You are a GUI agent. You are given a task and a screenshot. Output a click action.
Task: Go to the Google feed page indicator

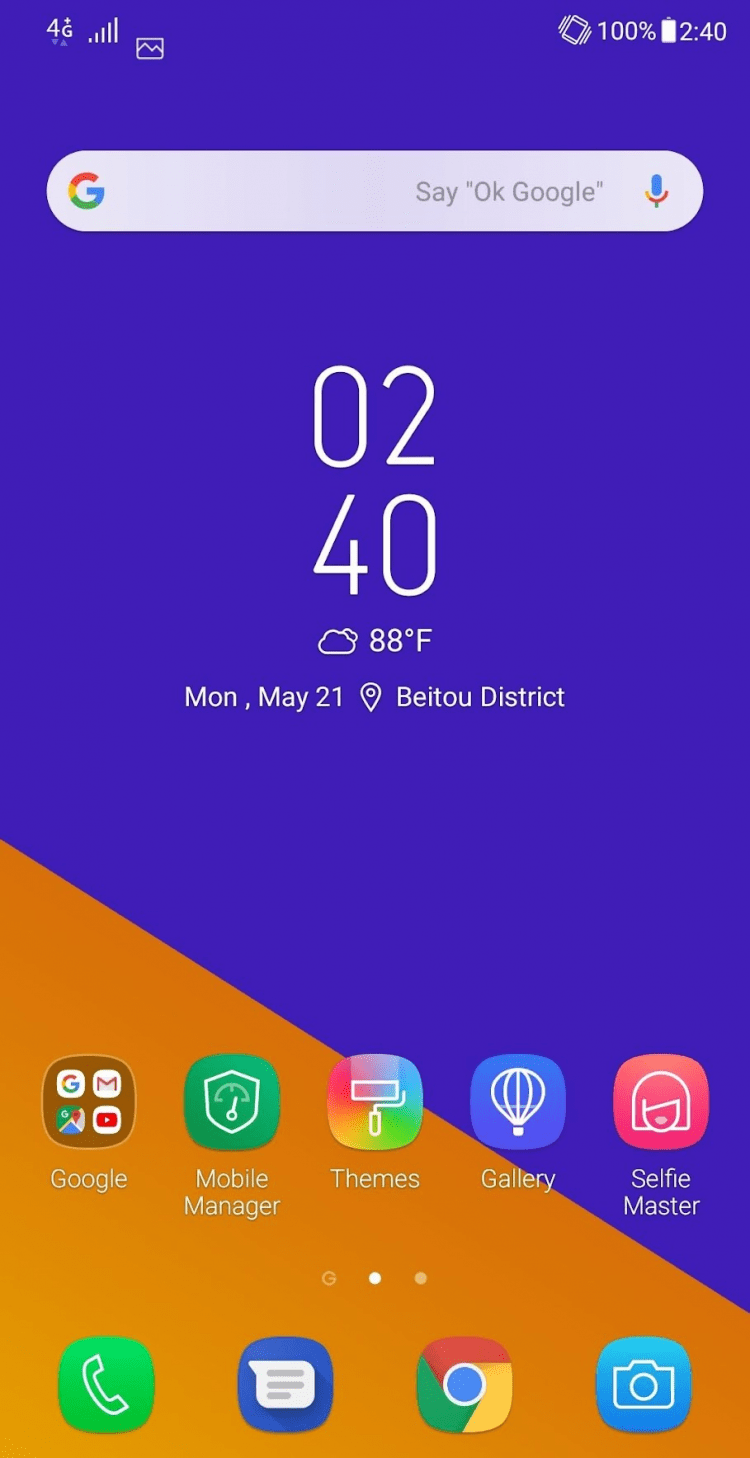click(329, 1278)
